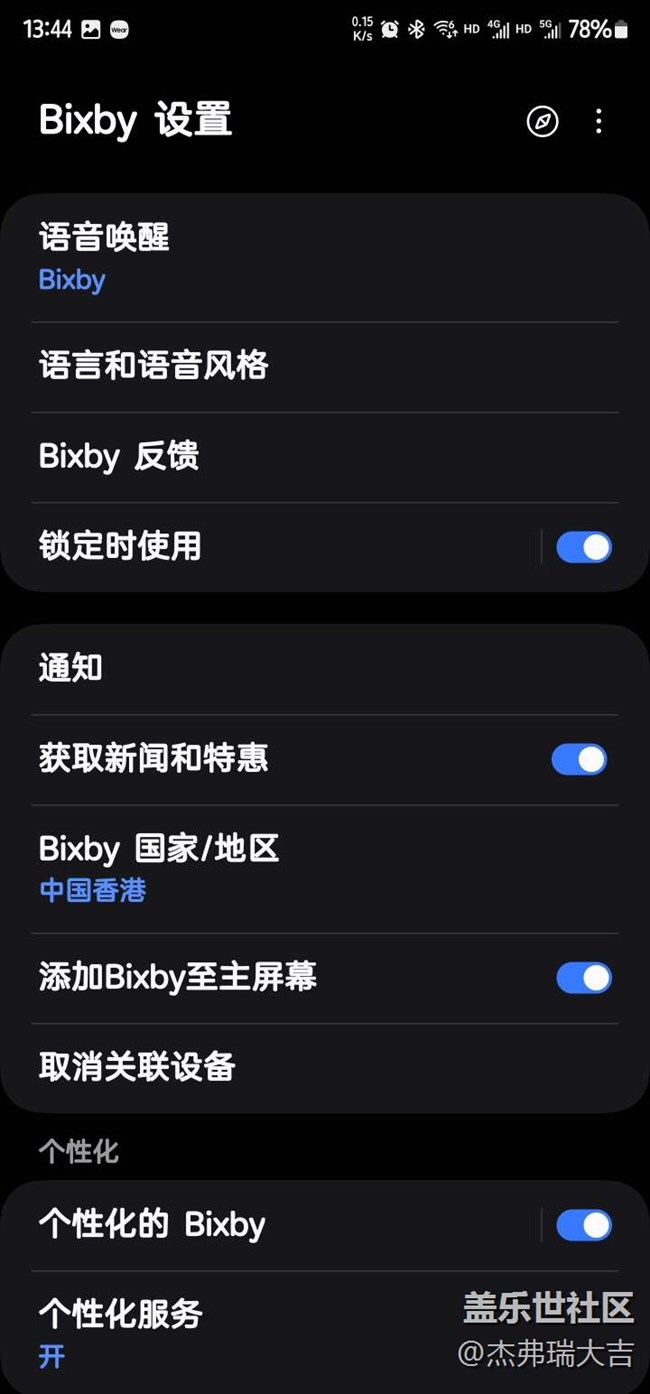The height and width of the screenshot is (1394, 650).
Task: Turn off 添加Bixby至主屏幕 switch
Action: click(584, 978)
